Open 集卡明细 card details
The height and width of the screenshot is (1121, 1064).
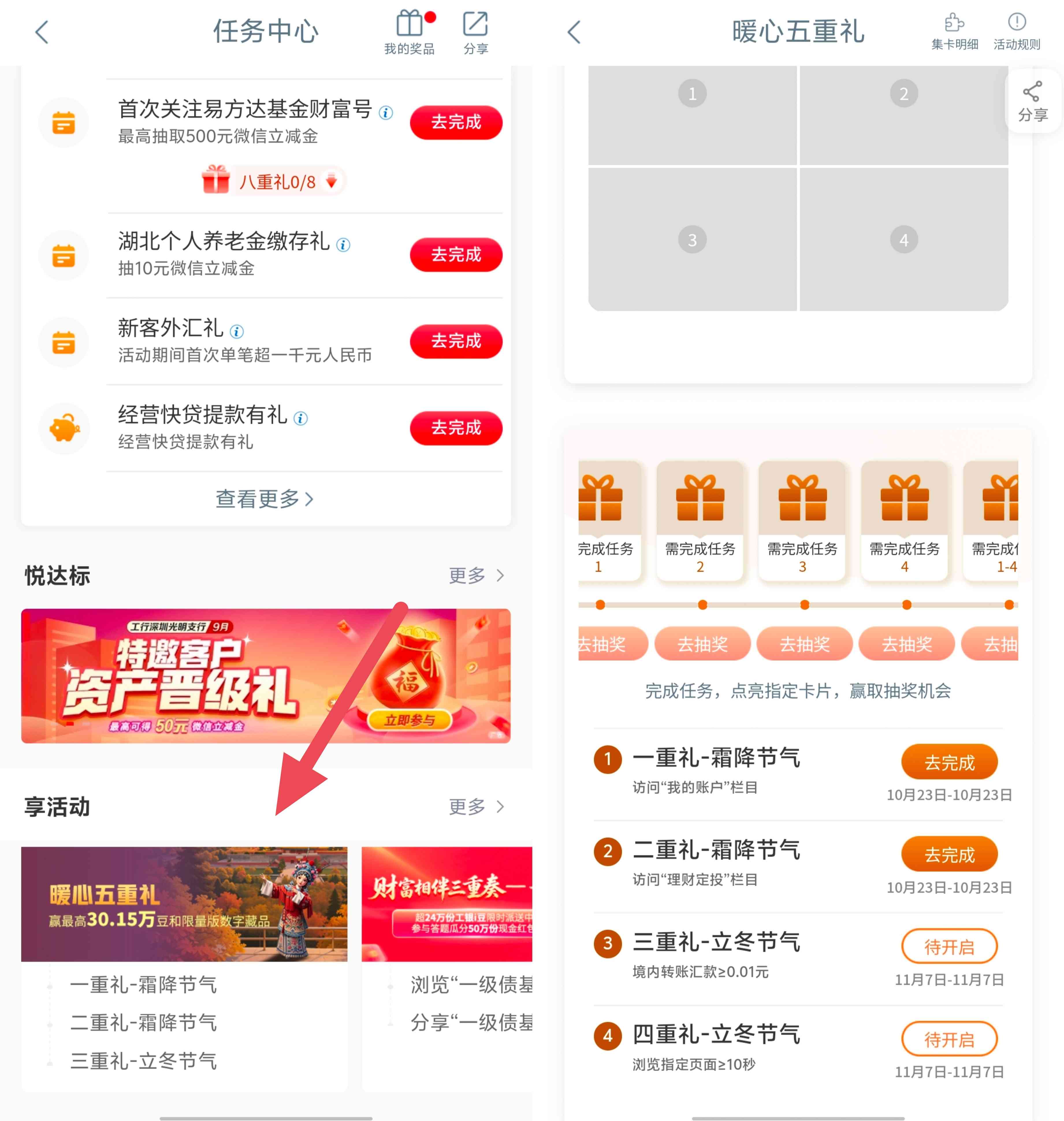click(955, 32)
